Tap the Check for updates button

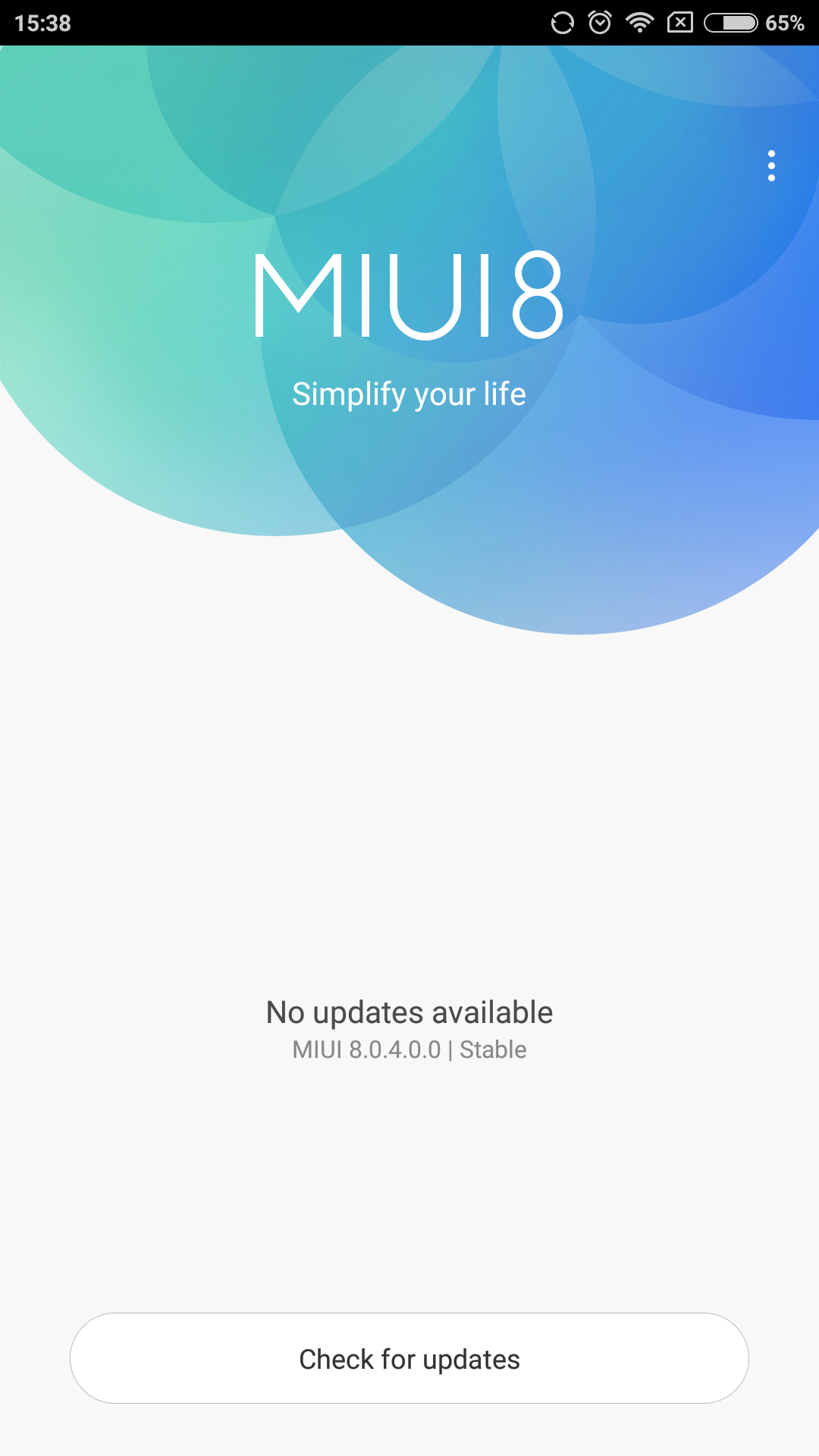[409, 1358]
